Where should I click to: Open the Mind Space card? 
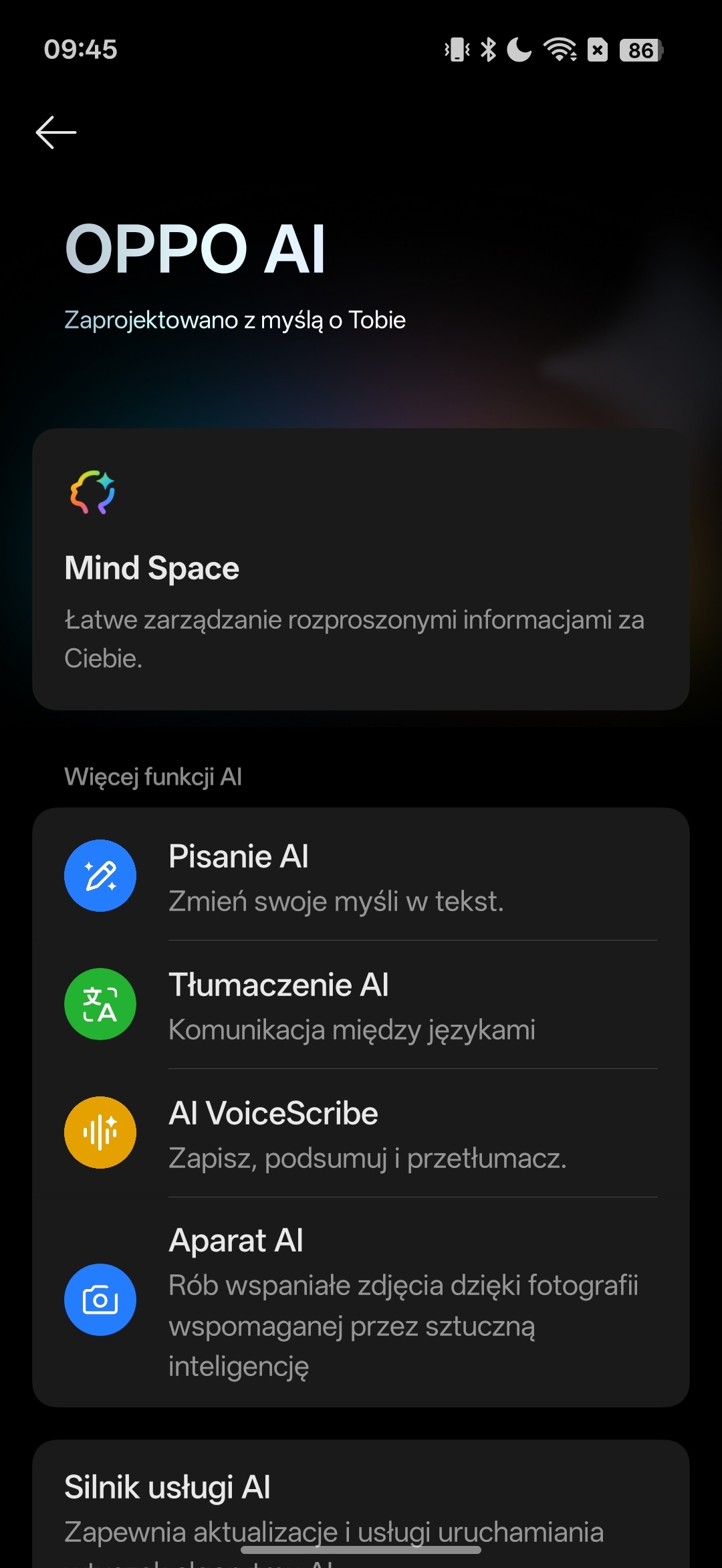click(x=361, y=569)
